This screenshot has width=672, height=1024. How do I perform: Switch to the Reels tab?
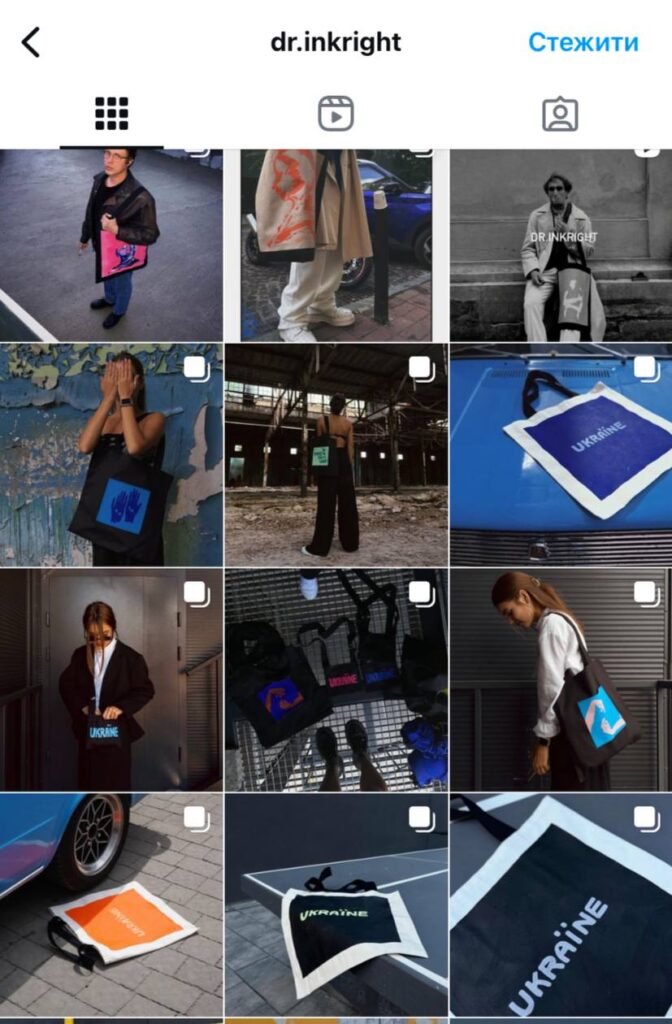coord(336,114)
